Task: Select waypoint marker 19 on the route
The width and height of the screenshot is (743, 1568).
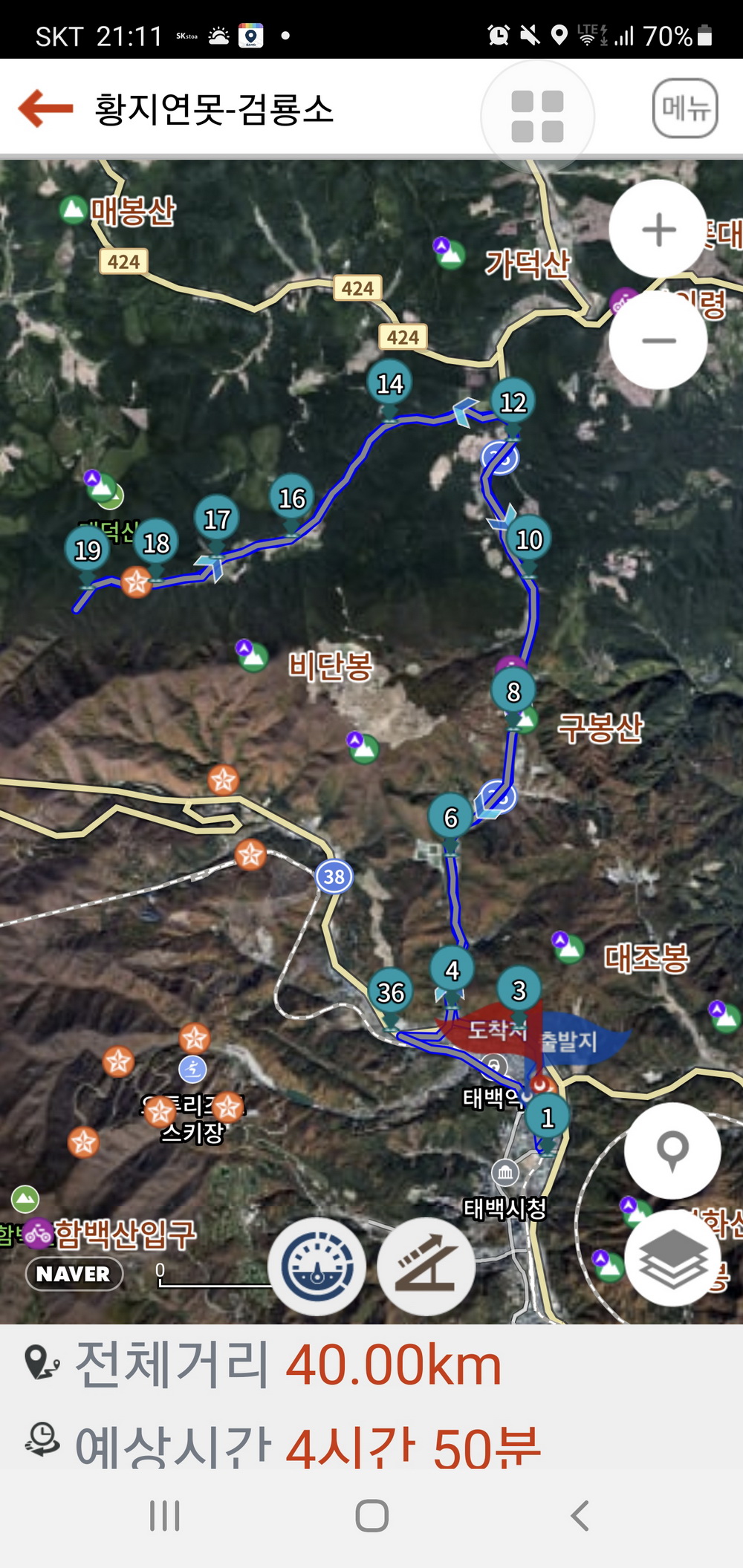Action: click(x=88, y=551)
